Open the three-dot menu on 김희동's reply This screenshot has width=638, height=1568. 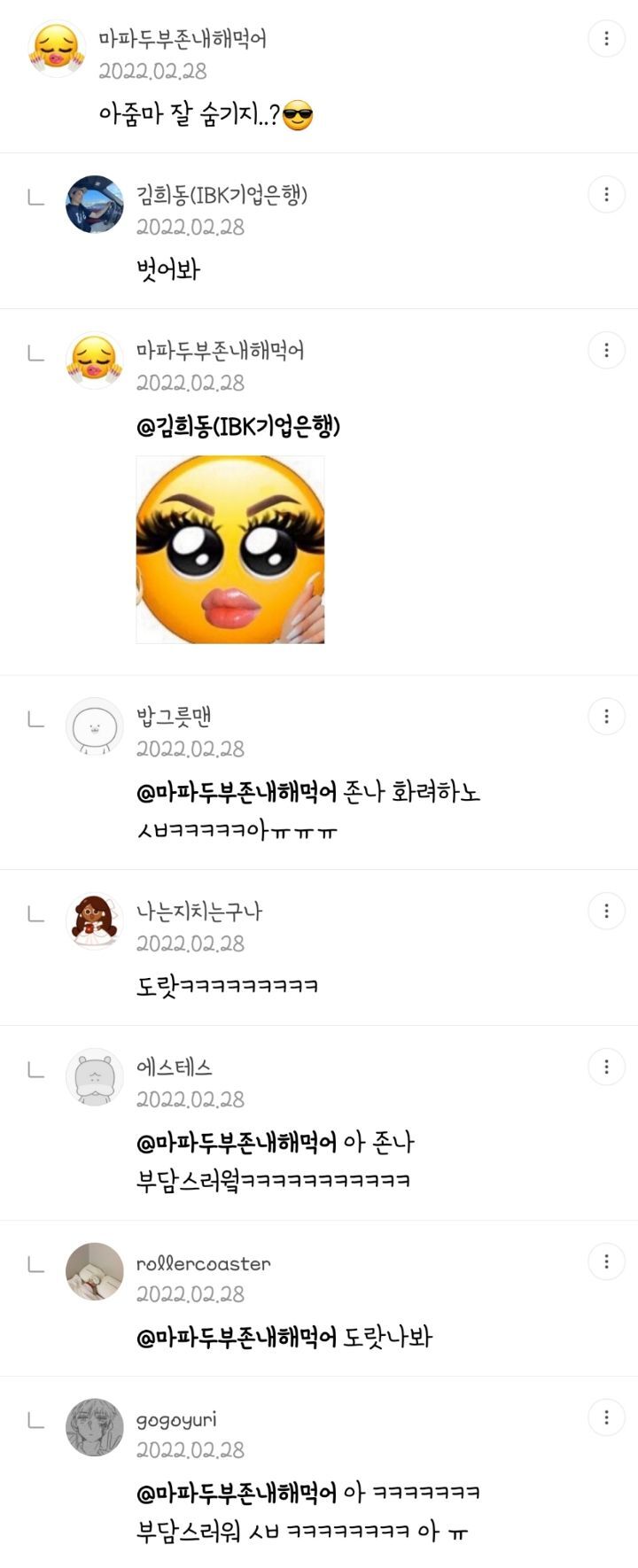click(606, 193)
